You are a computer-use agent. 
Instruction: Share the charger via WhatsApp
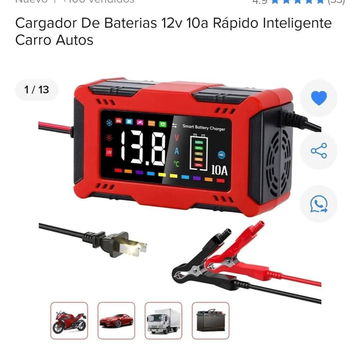point(319,204)
